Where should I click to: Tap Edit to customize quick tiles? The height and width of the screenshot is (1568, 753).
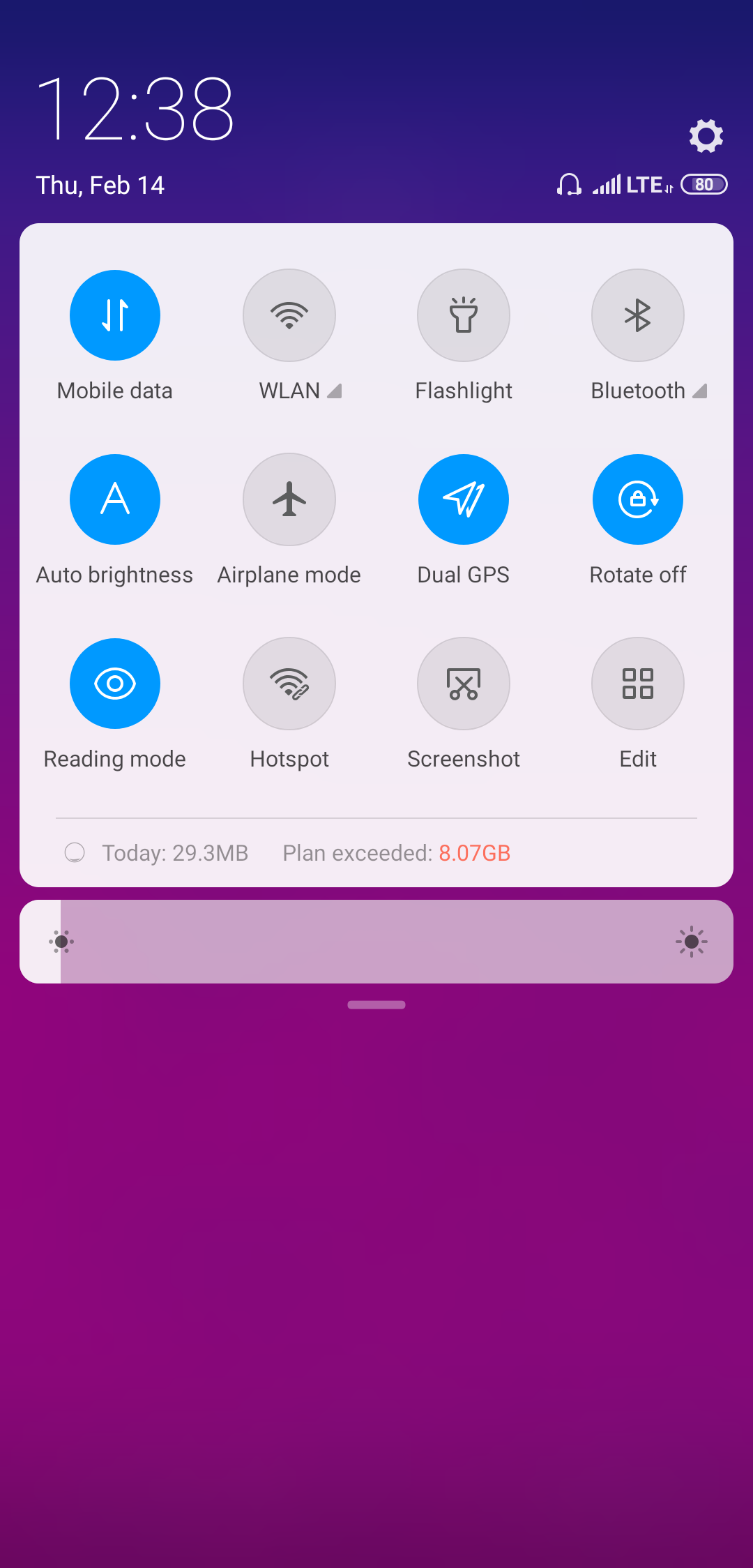coord(638,684)
